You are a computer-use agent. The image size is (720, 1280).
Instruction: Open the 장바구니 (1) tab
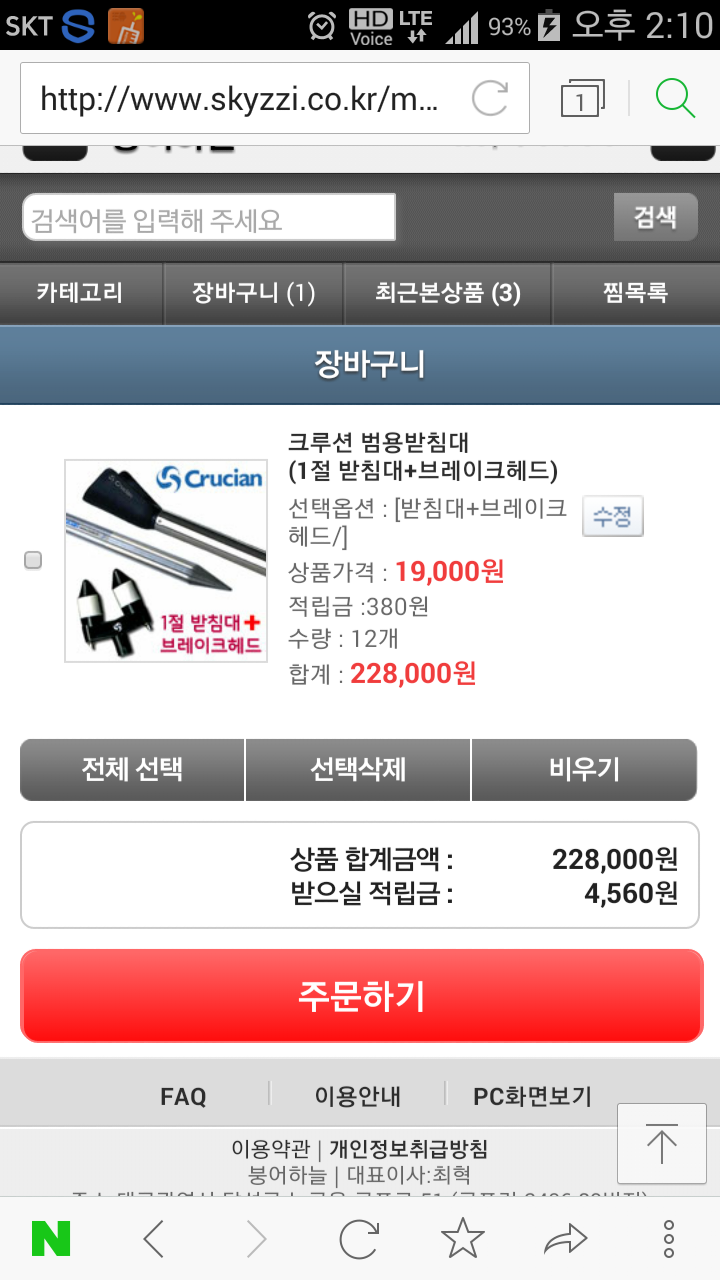(x=253, y=293)
